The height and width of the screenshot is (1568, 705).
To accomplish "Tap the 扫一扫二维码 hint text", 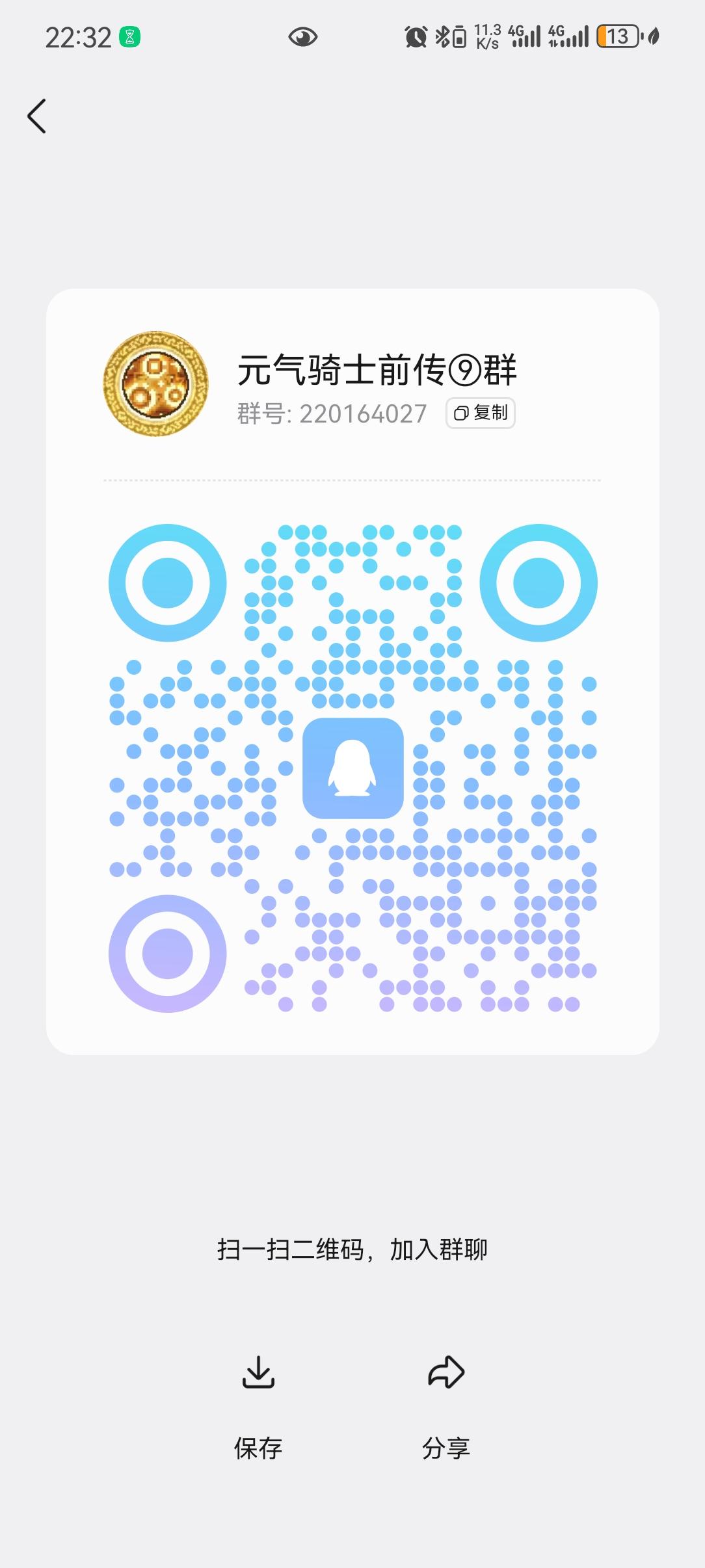I will [x=353, y=1248].
